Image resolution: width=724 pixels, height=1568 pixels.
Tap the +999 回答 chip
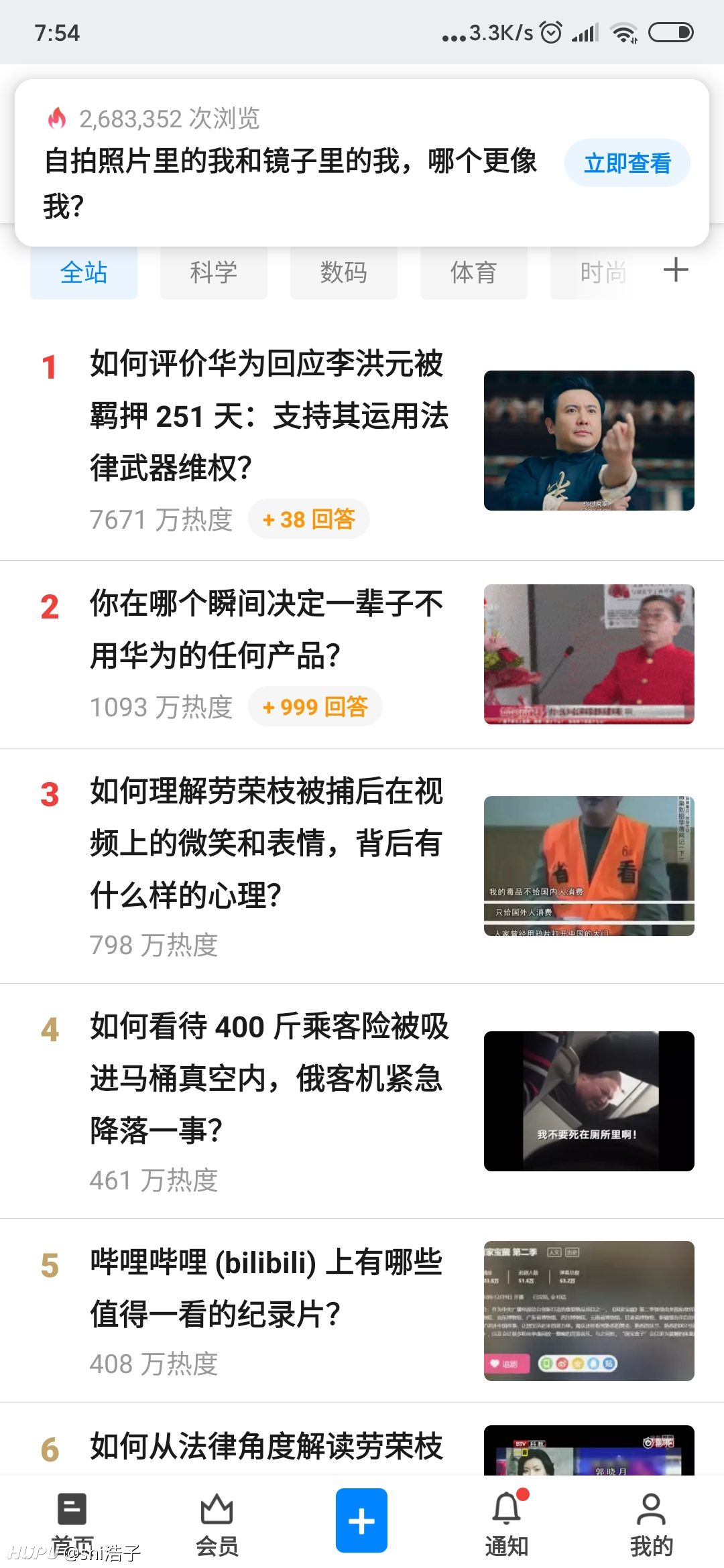point(315,707)
